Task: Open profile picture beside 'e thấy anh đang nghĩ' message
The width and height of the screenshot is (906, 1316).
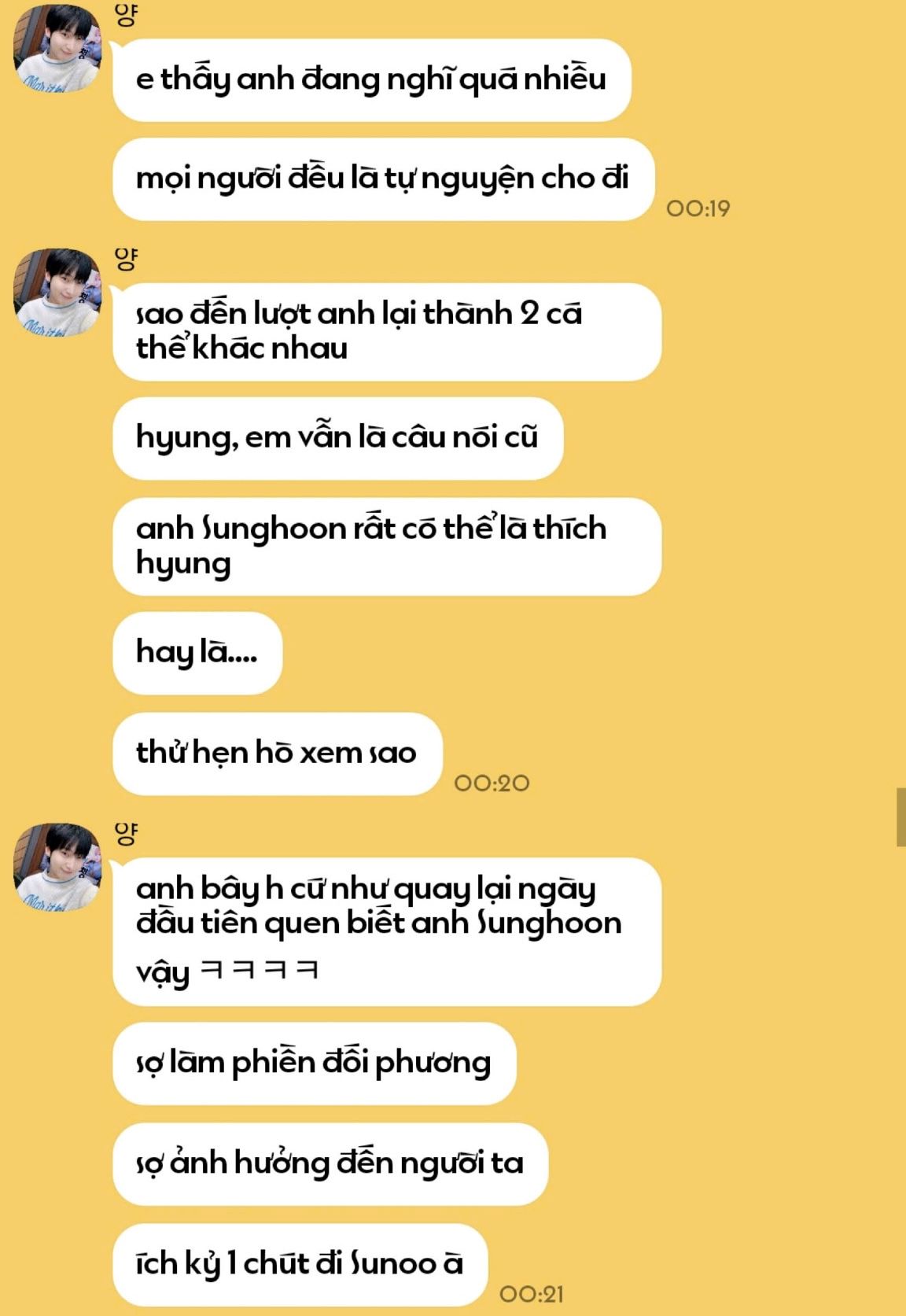Action: (x=57, y=49)
